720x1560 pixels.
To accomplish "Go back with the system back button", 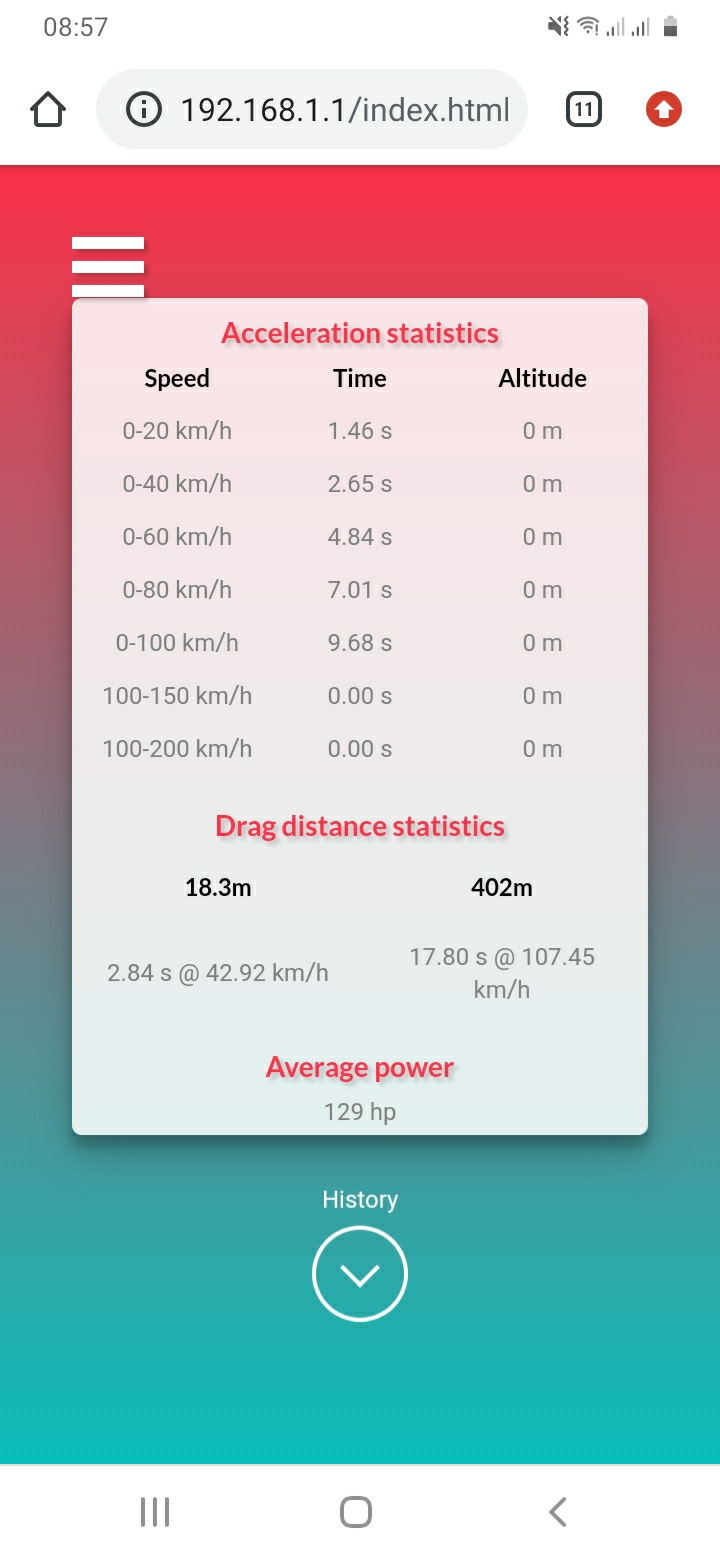I will [x=558, y=1511].
